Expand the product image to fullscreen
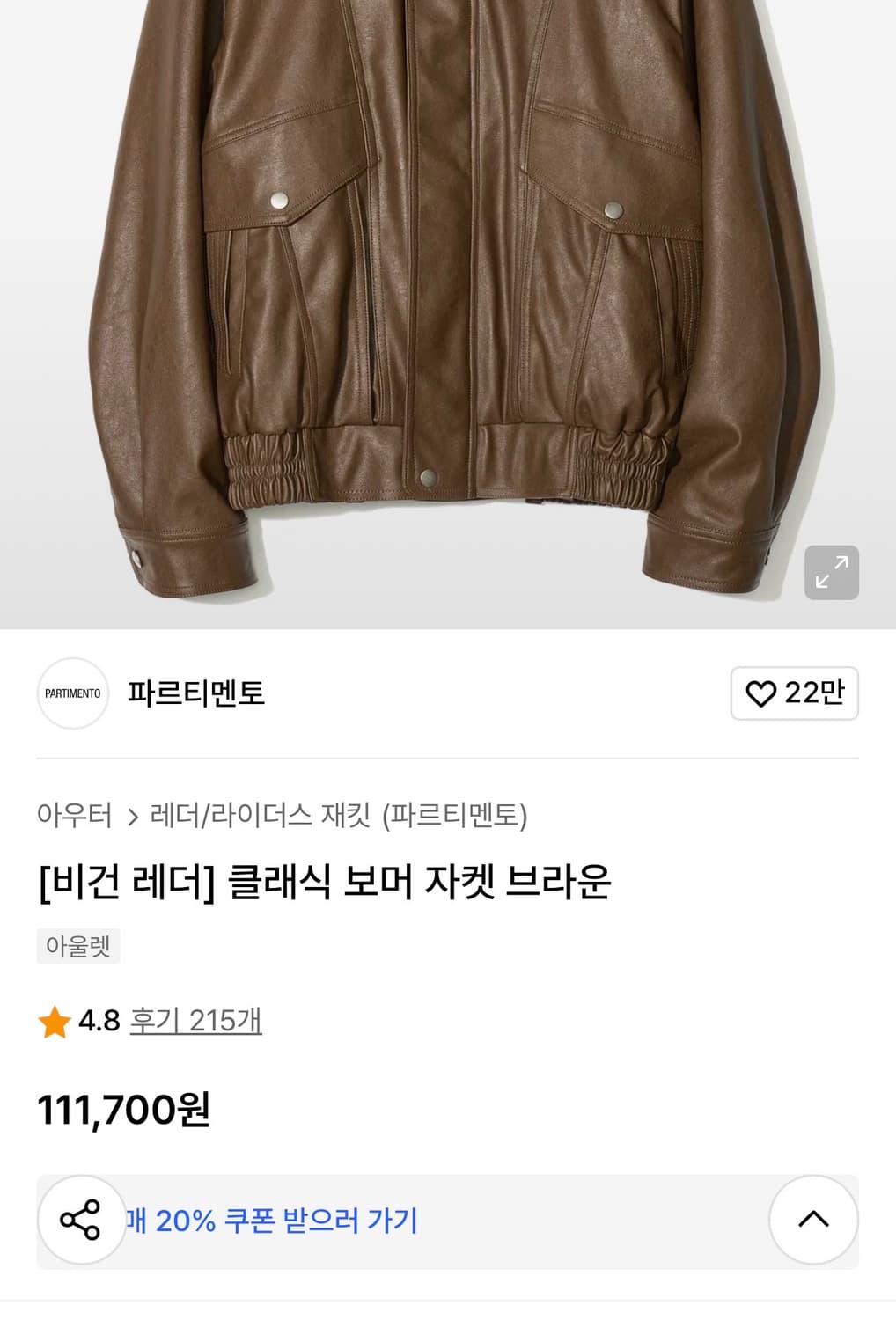 (x=831, y=573)
